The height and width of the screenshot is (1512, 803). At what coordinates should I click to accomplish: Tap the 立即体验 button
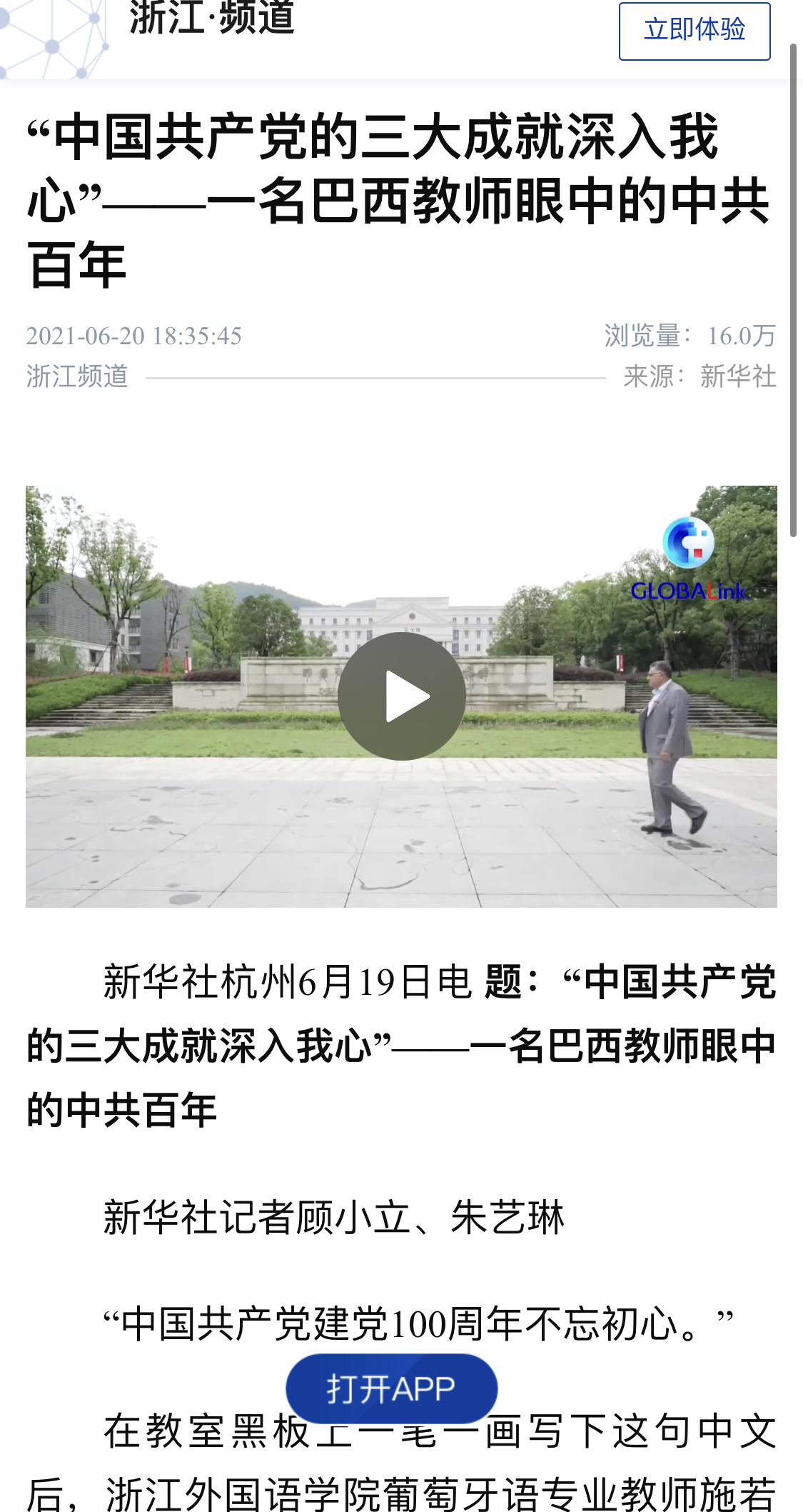coord(694,31)
